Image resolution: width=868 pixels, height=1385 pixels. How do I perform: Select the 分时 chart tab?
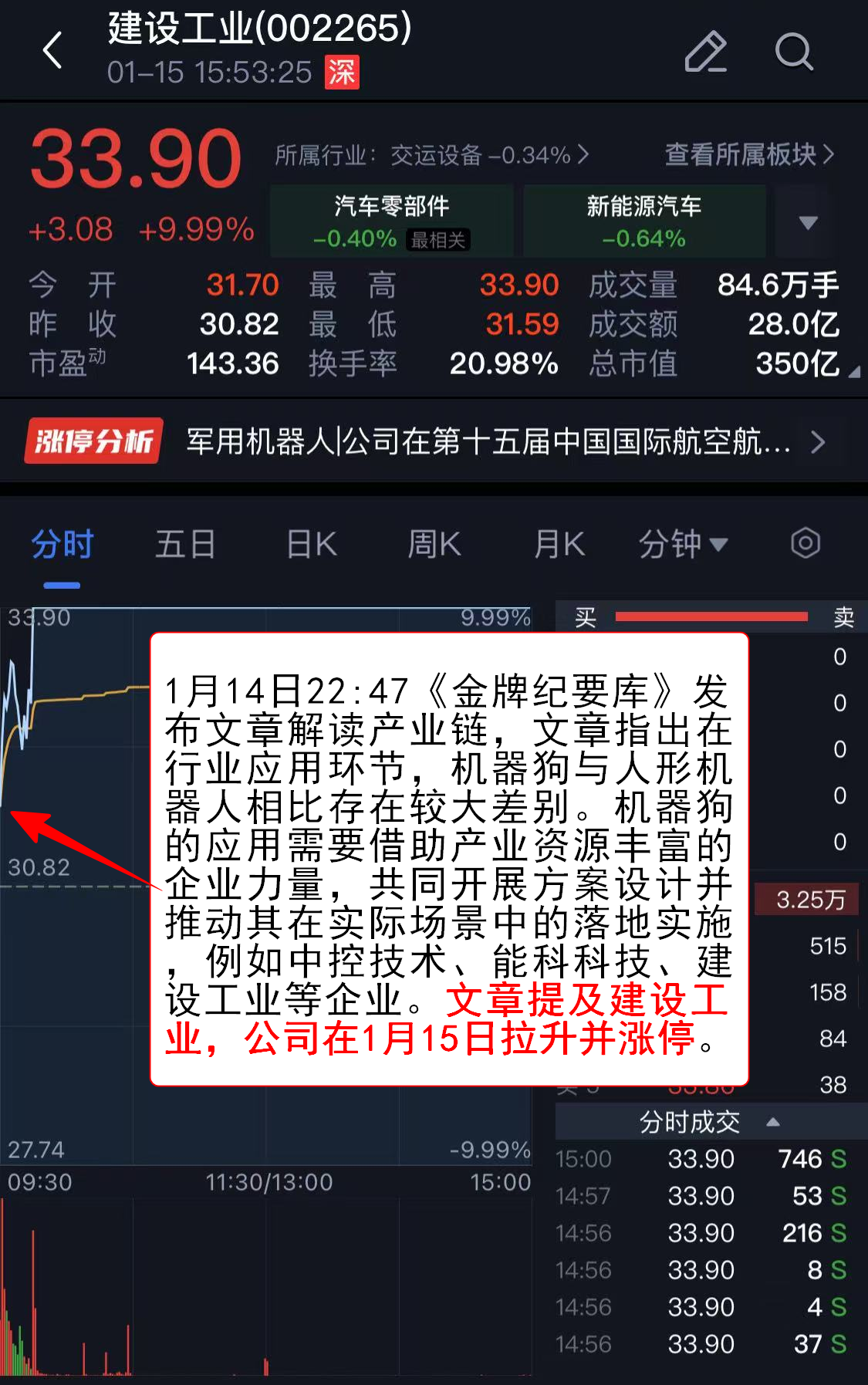tap(62, 545)
